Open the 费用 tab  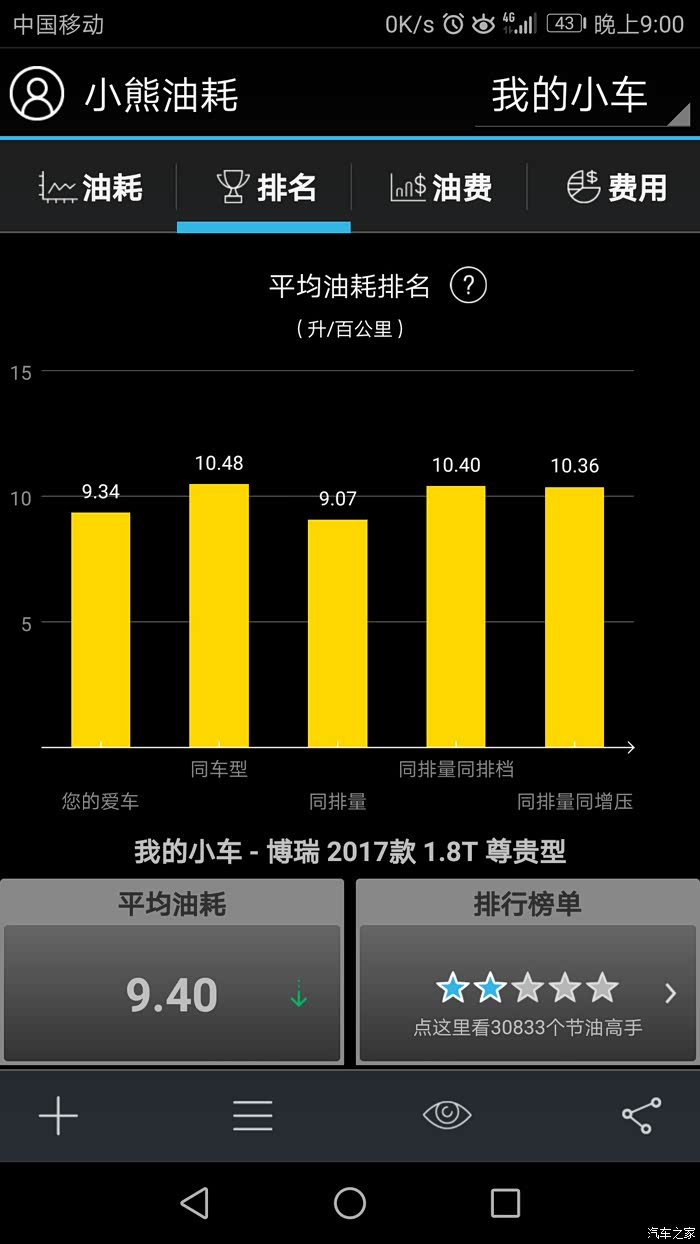[616, 187]
